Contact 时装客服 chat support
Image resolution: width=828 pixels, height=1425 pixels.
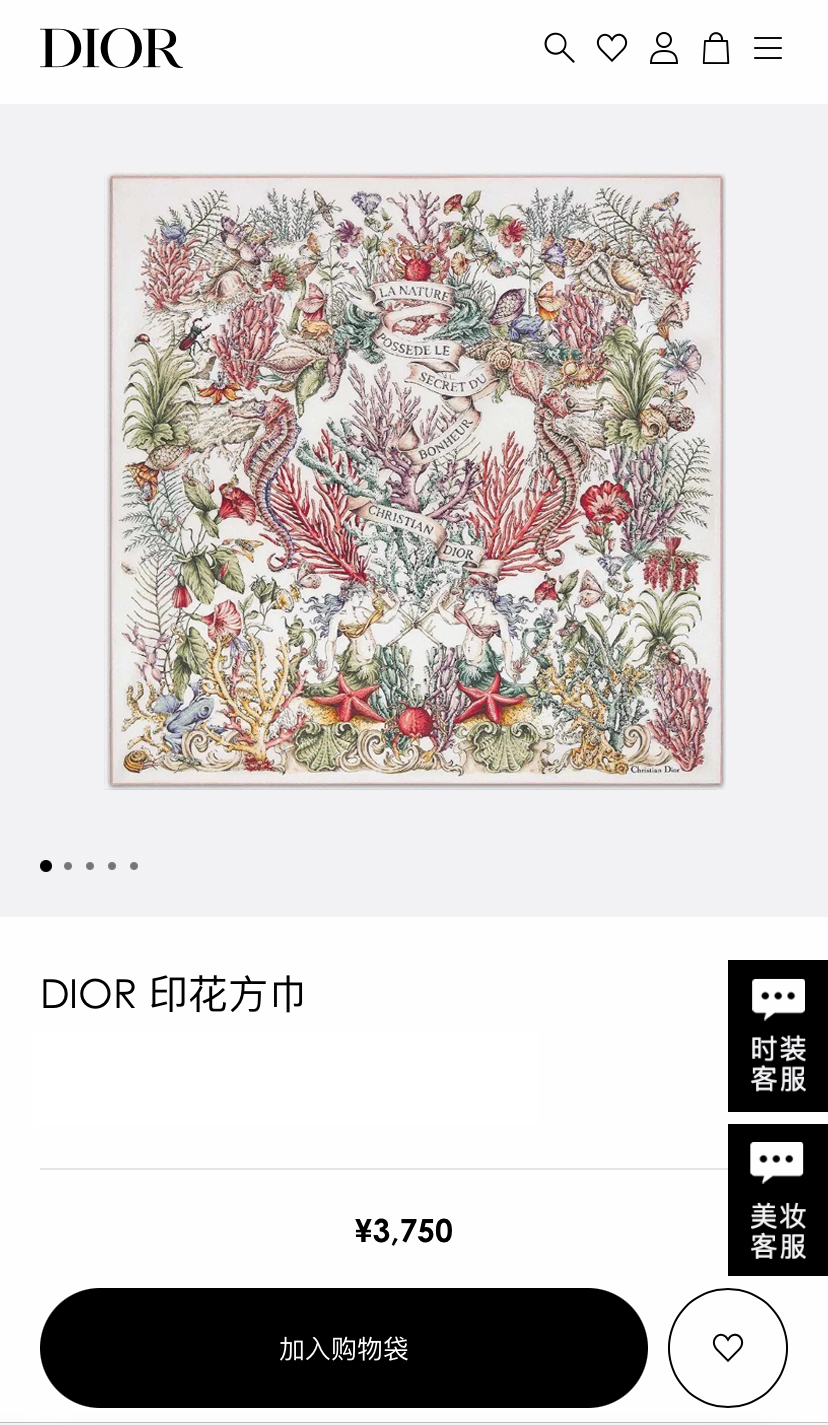pos(778,1036)
